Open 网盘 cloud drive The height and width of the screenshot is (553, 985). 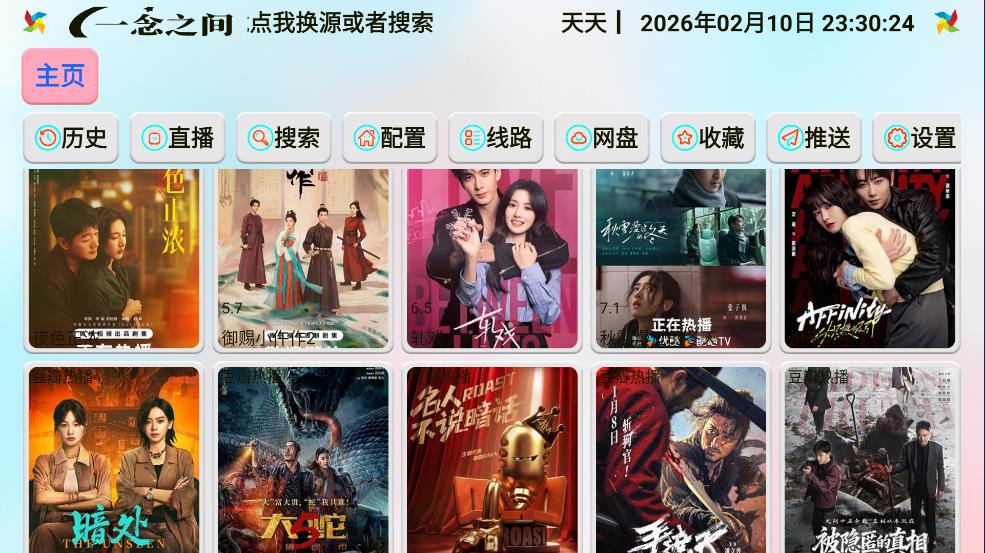click(602, 138)
